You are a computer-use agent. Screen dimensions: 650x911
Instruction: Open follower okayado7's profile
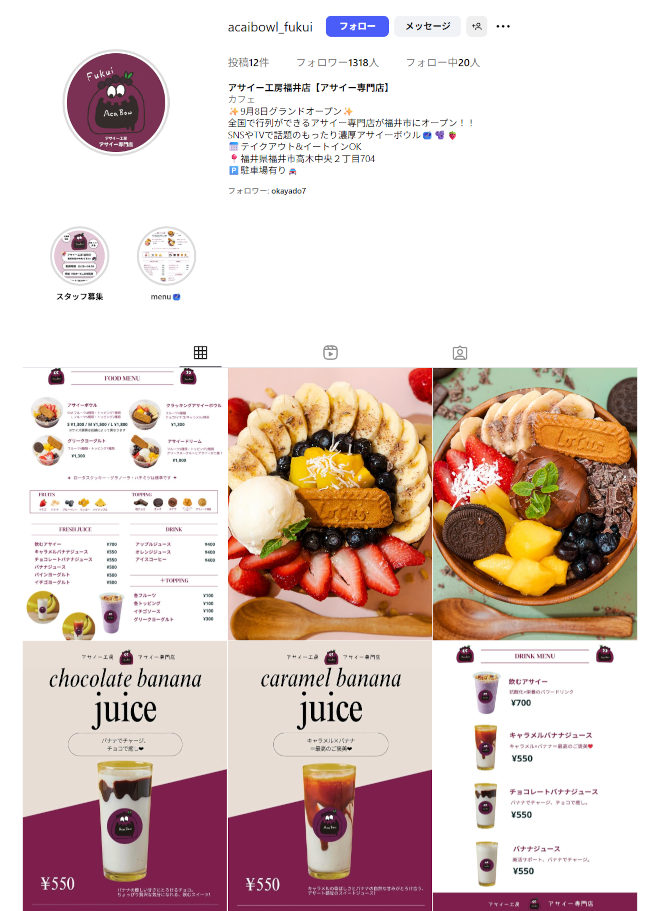pyautogui.click(x=288, y=190)
